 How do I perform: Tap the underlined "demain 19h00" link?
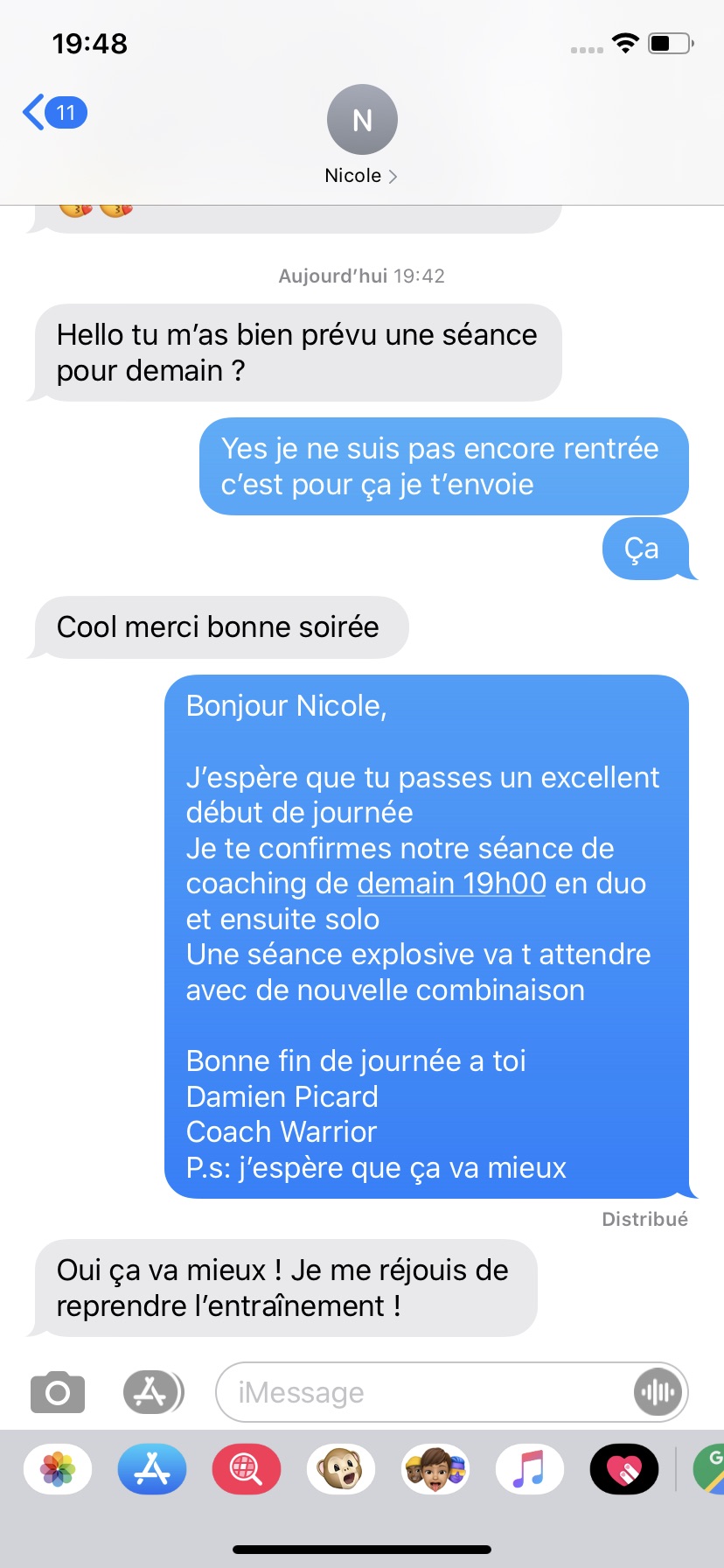[452, 884]
